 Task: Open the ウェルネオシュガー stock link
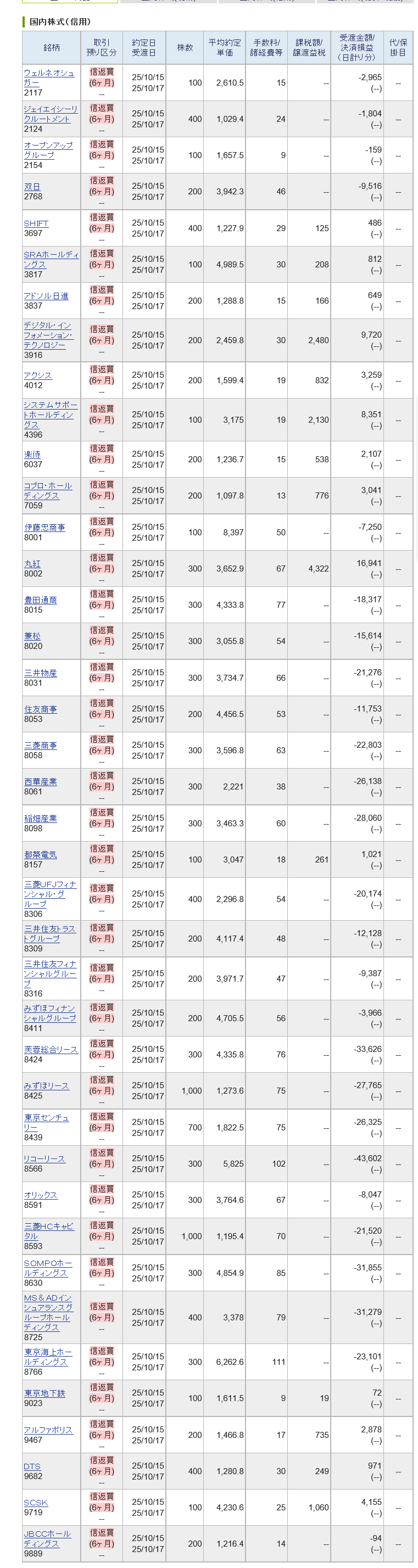click(x=49, y=73)
